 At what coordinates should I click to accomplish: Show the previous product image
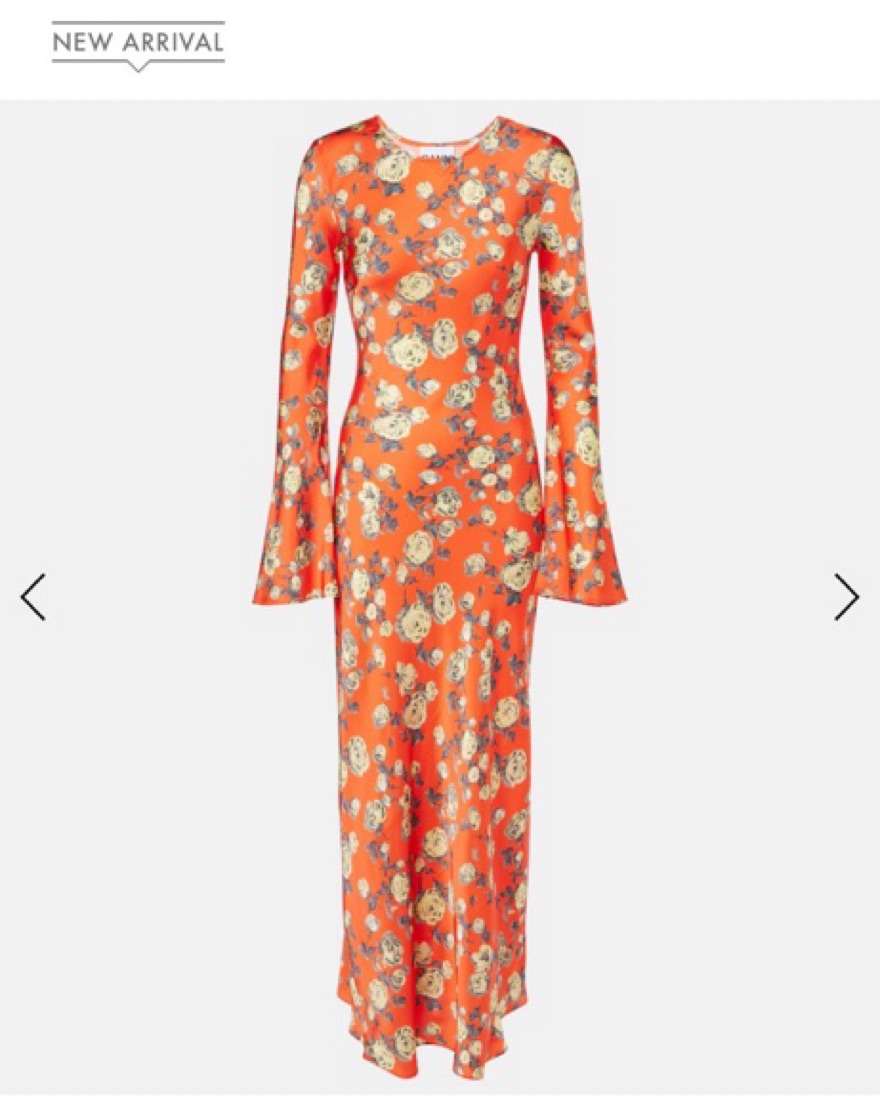[x=33, y=597]
